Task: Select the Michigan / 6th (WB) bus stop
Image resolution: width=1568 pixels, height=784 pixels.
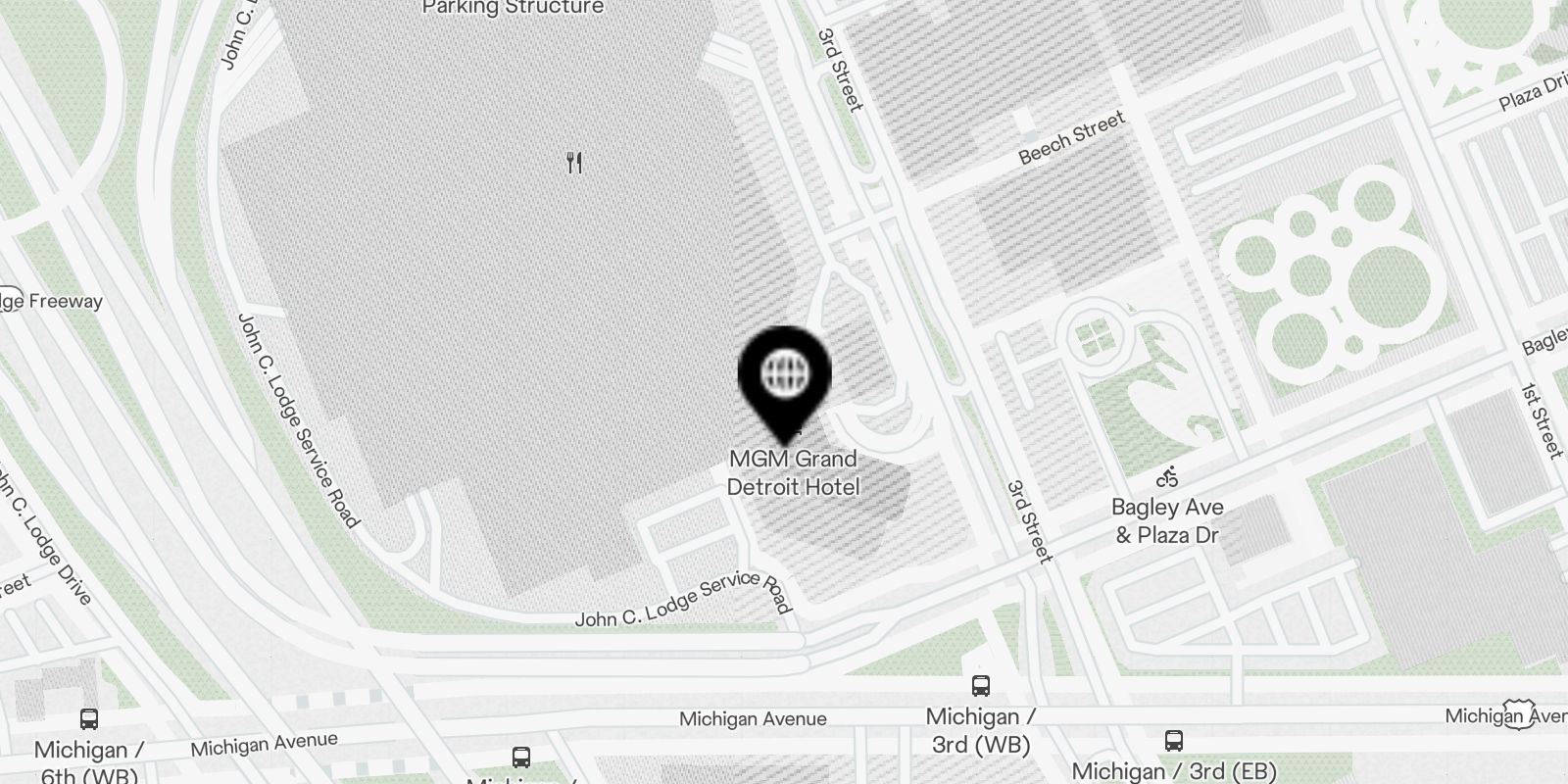Action: [x=89, y=719]
